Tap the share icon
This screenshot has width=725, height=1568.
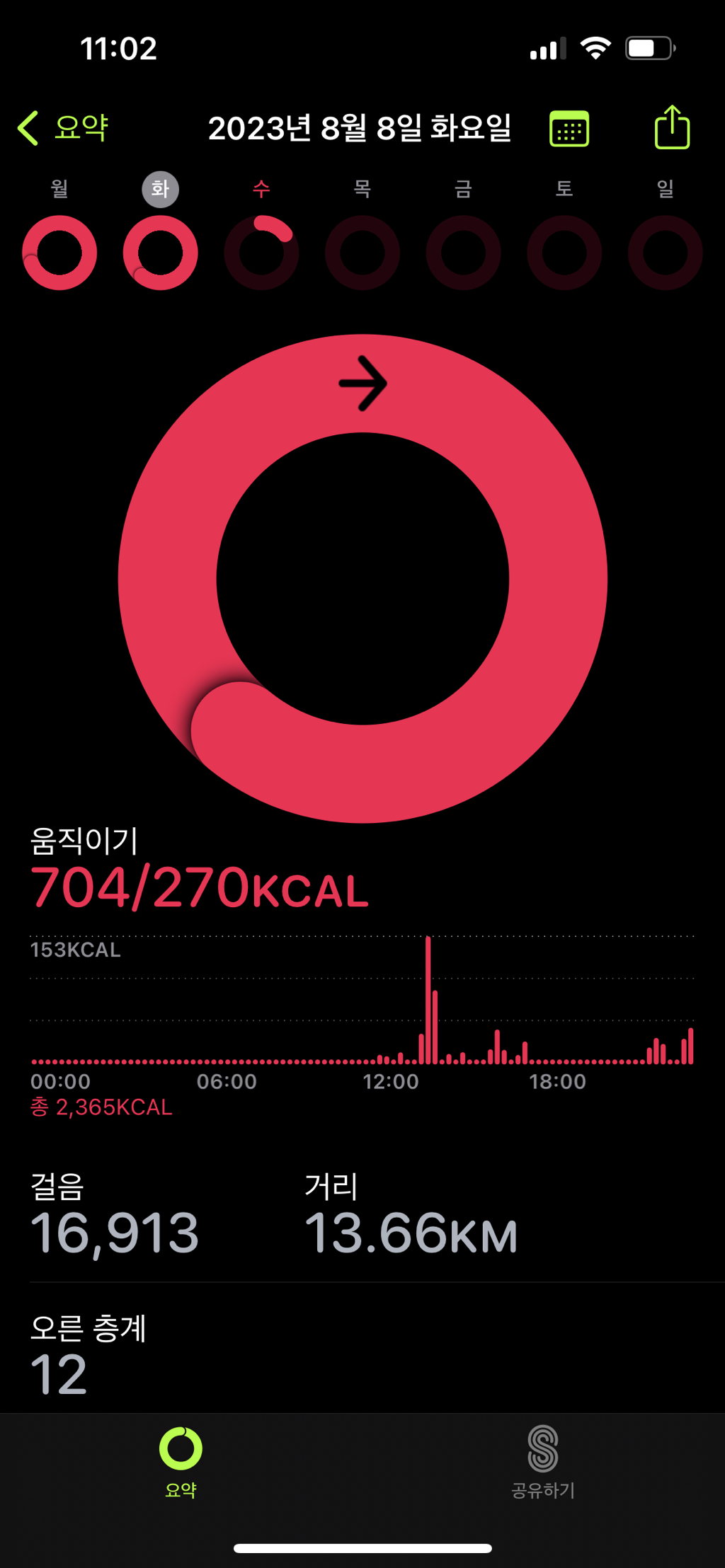click(671, 128)
